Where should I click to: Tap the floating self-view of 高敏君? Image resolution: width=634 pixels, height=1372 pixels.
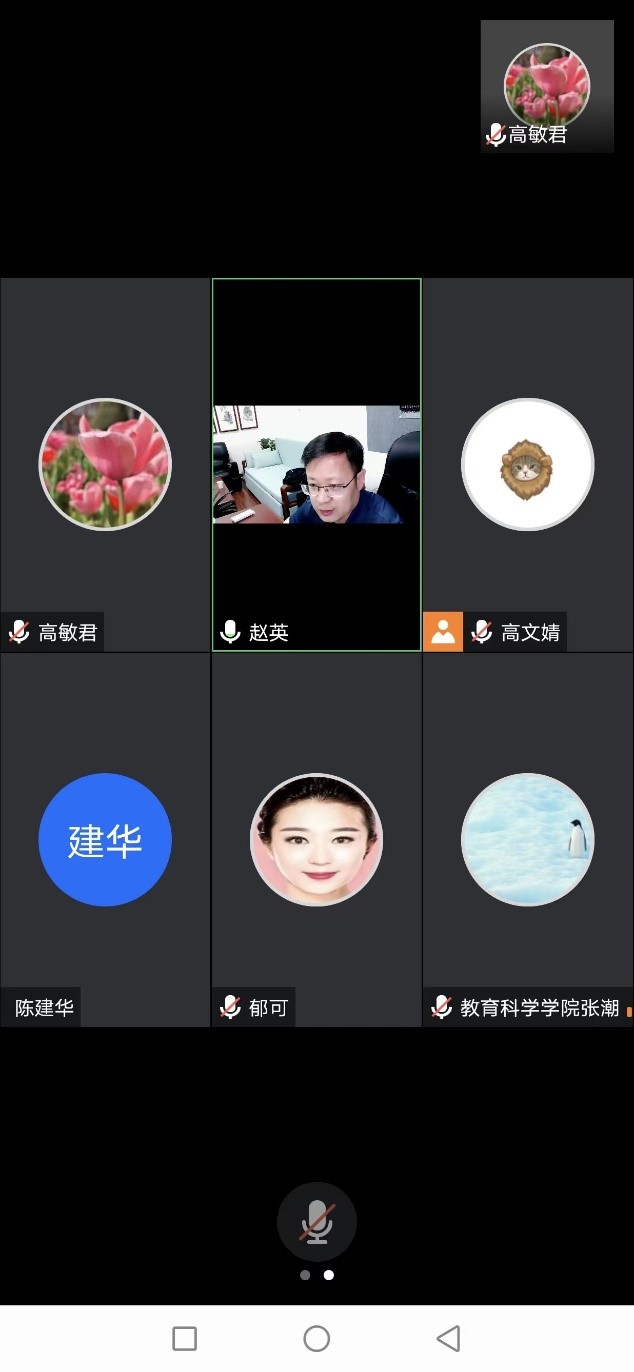point(547,86)
